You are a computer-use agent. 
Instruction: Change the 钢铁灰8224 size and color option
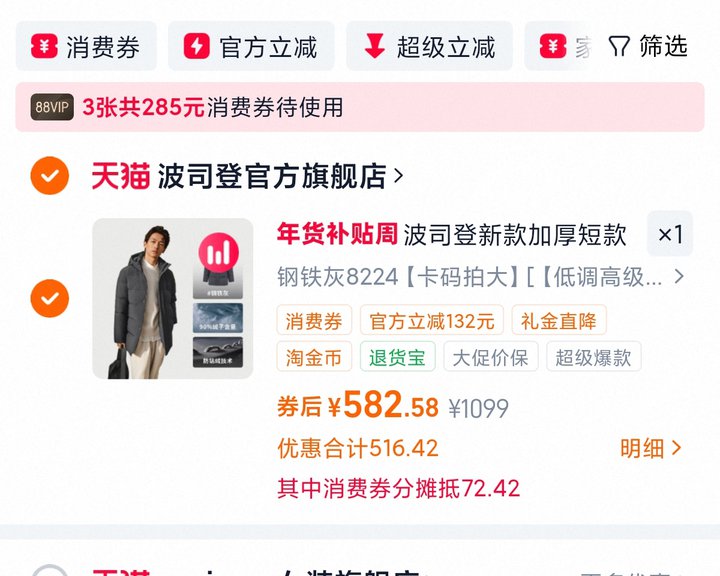coord(480,277)
